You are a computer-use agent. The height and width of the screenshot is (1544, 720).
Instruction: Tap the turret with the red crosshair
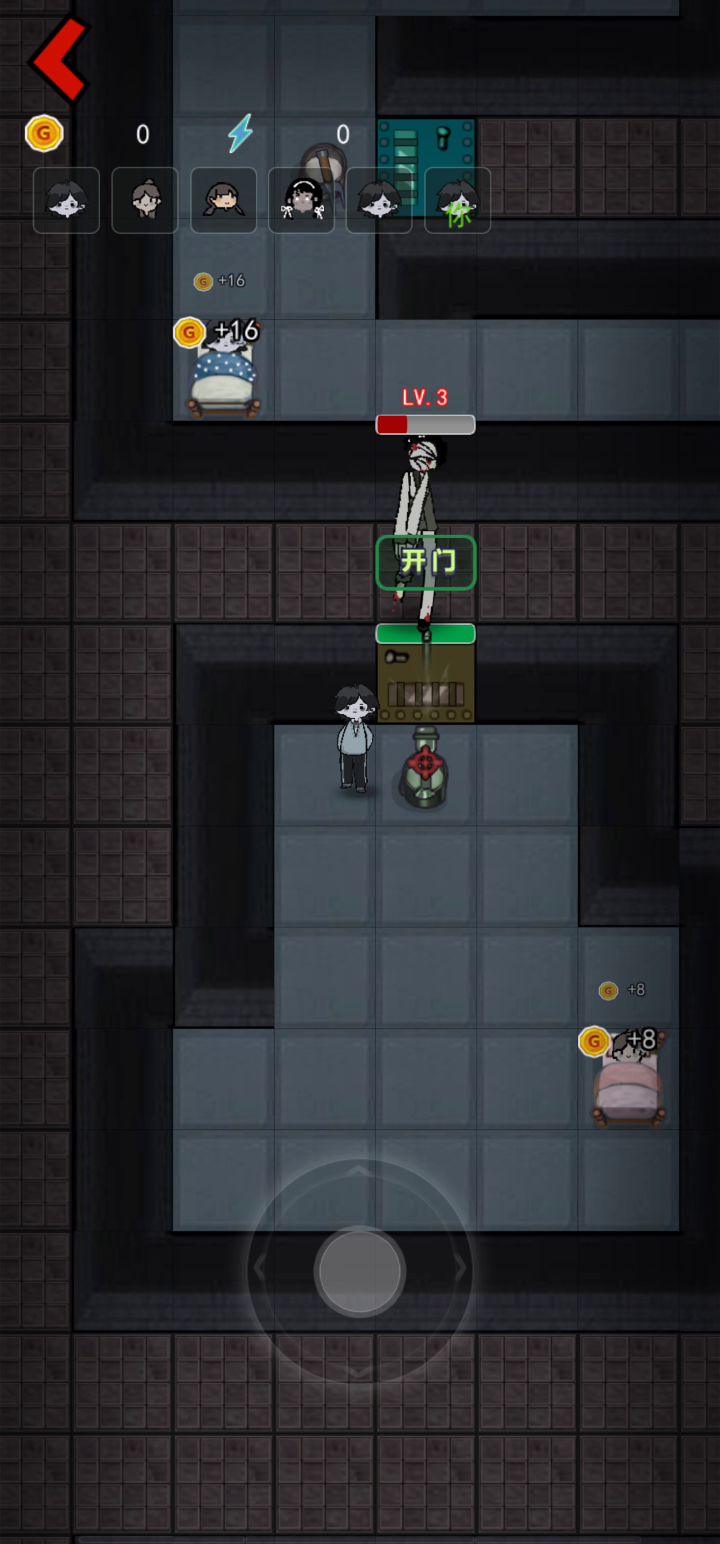click(425, 768)
